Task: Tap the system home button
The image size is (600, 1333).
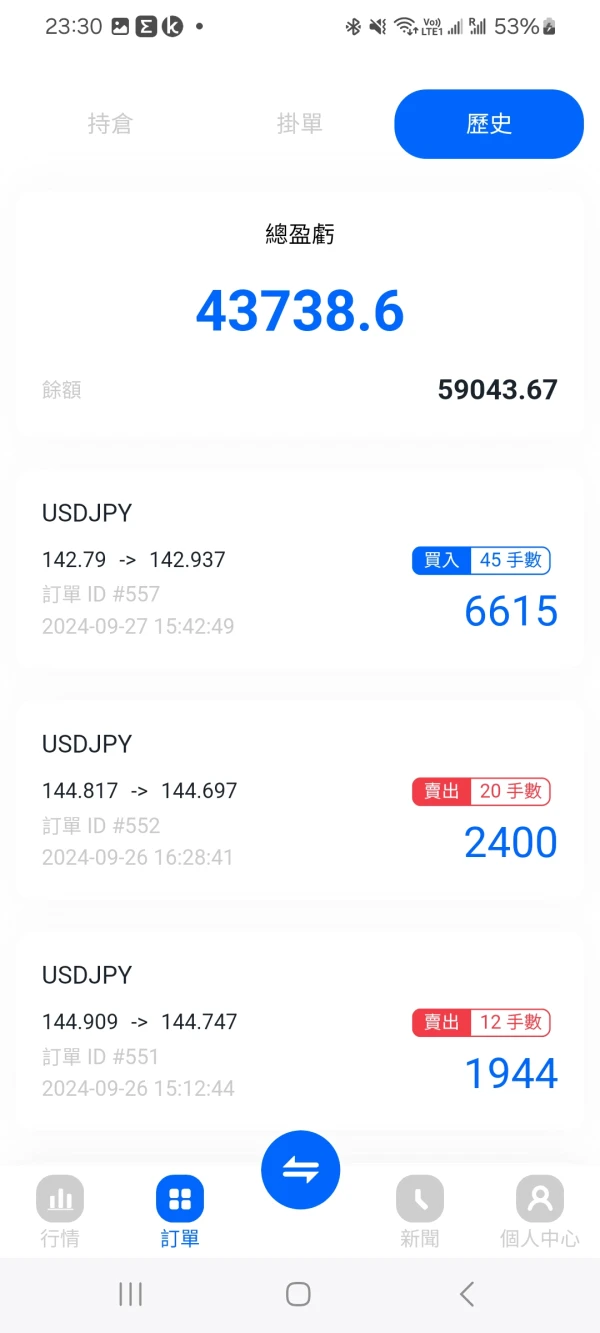Action: click(x=298, y=1294)
